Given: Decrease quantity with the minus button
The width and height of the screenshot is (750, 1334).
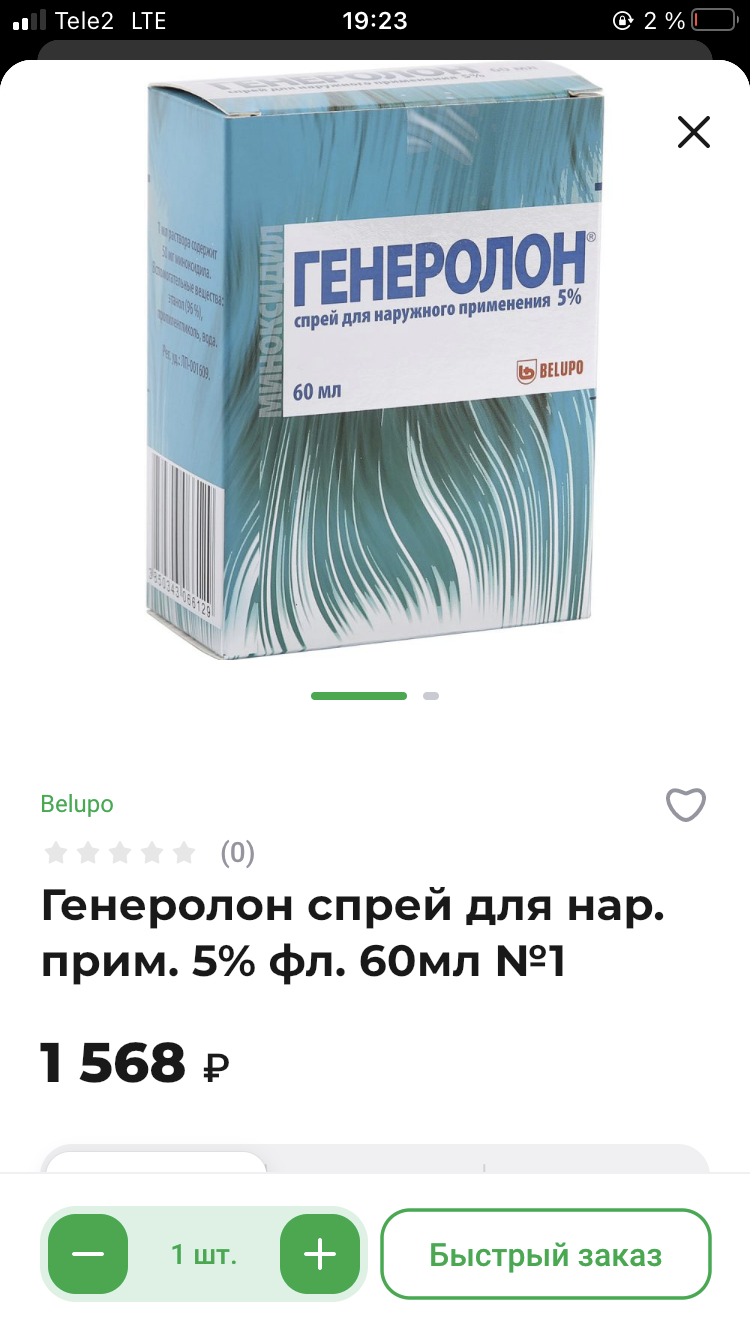Looking at the screenshot, I should pos(88,1254).
